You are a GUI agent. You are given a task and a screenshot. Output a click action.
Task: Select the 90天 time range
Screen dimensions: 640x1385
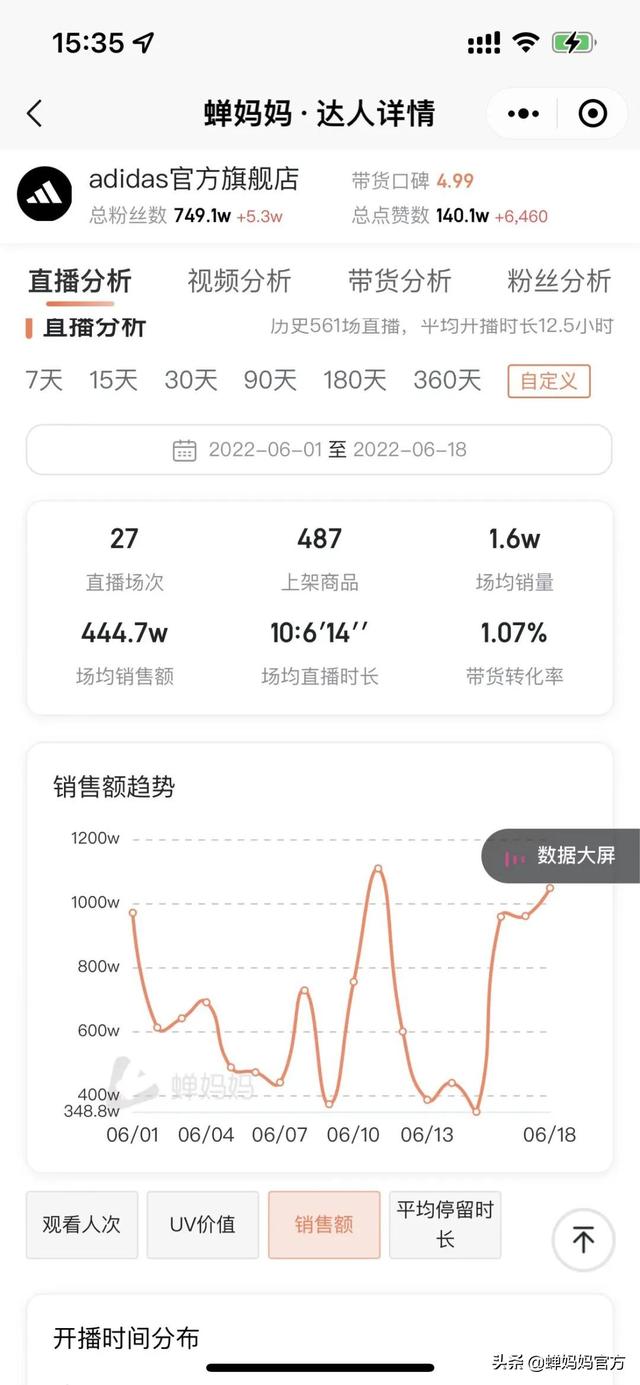click(x=270, y=380)
